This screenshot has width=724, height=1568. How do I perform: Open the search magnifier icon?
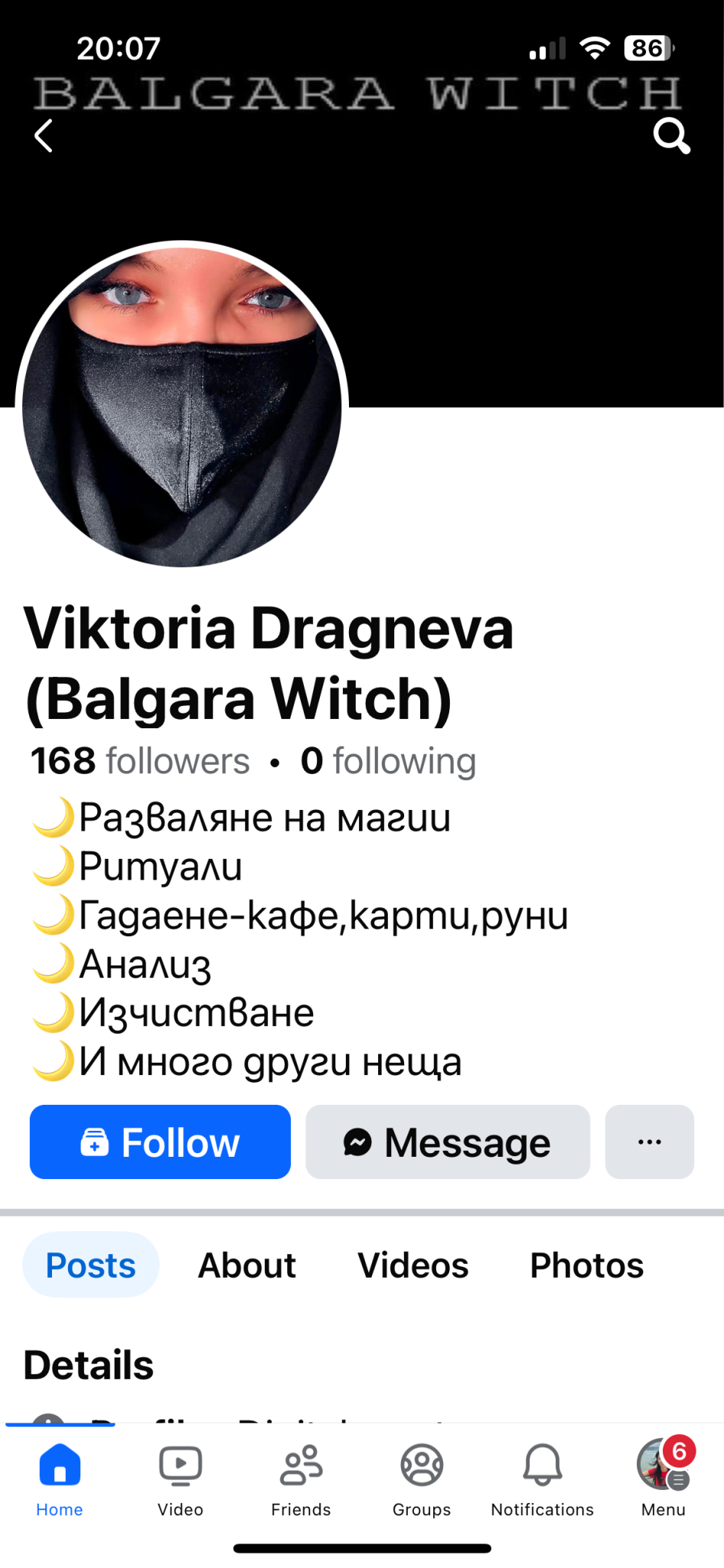point(671,136)
